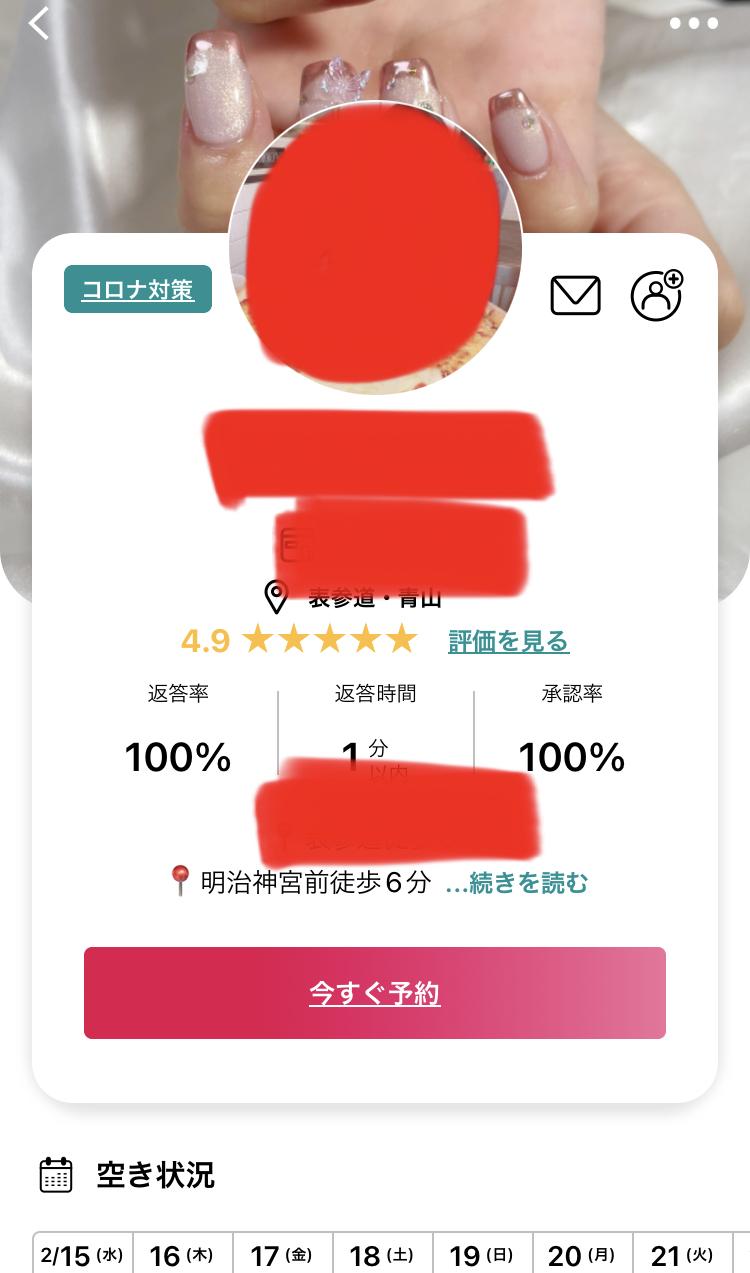750x1273 pixels.
Task: Open the 評価を見る reviews link
Action: (508, 641)
